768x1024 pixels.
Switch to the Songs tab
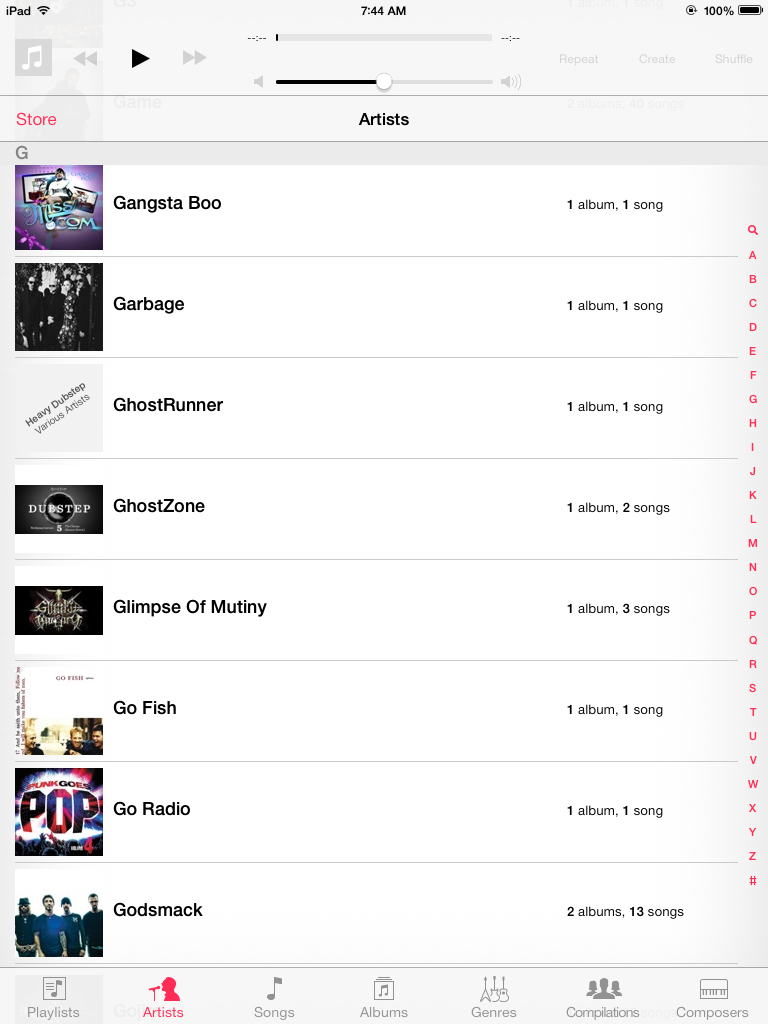(x=274, y=997)
